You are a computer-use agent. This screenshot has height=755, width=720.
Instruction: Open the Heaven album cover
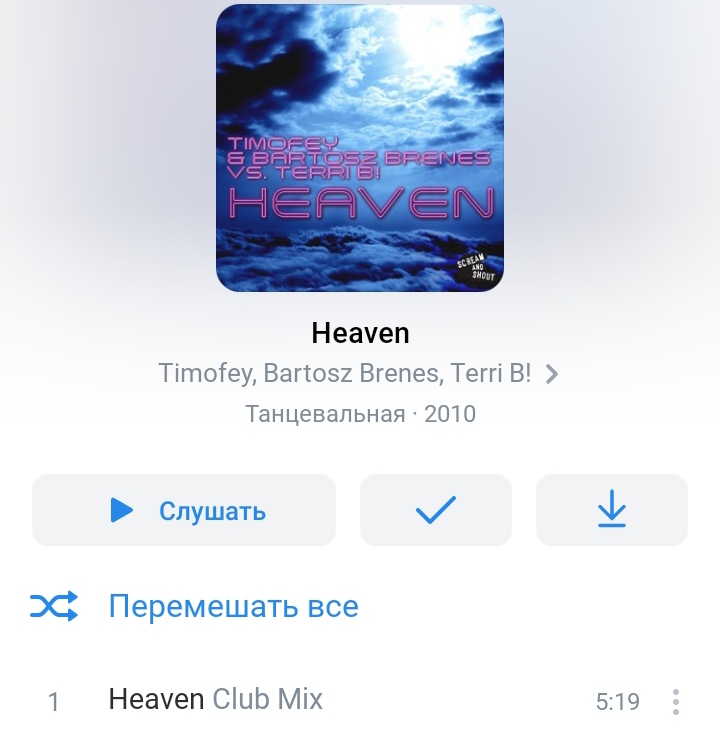360,148
